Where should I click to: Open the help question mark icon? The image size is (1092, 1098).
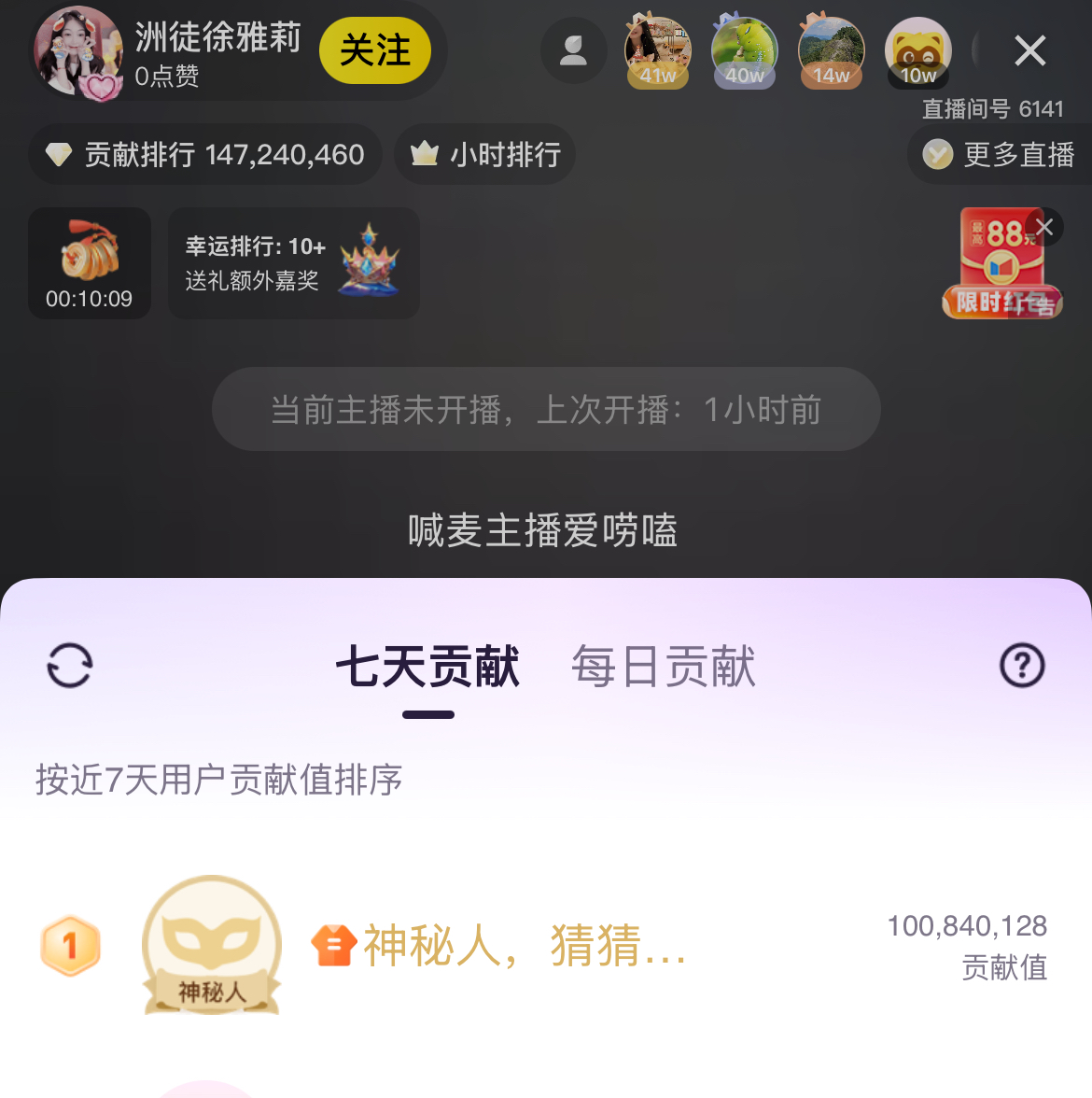1023,667
